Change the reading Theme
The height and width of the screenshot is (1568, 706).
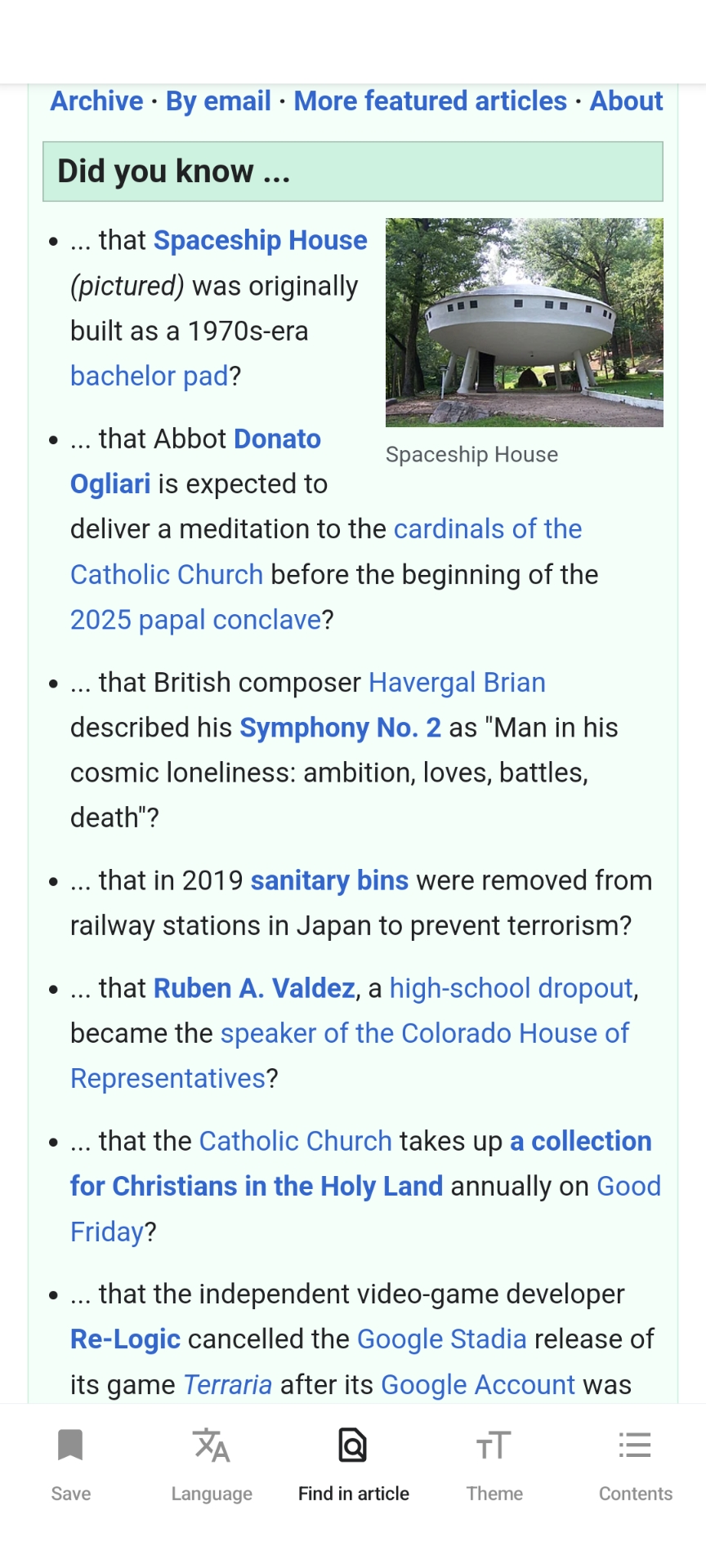point(494,1463)
